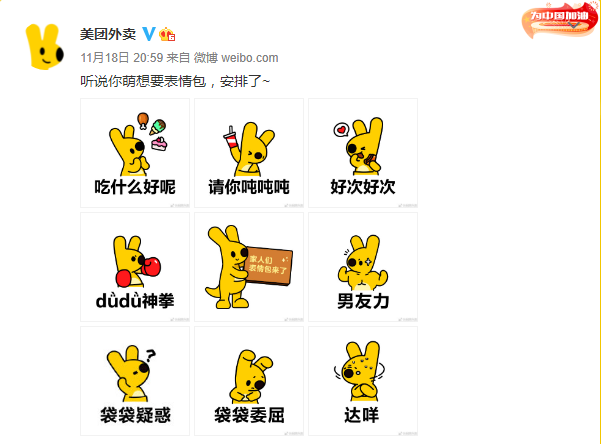Open the 好次好次 sticker image
601x444 pixels.
click(x=362, y=153)
